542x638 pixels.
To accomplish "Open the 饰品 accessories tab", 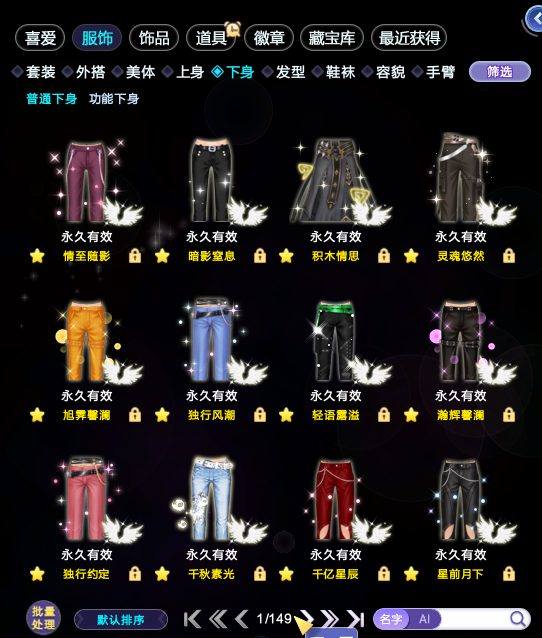I will tap(154, 38).
